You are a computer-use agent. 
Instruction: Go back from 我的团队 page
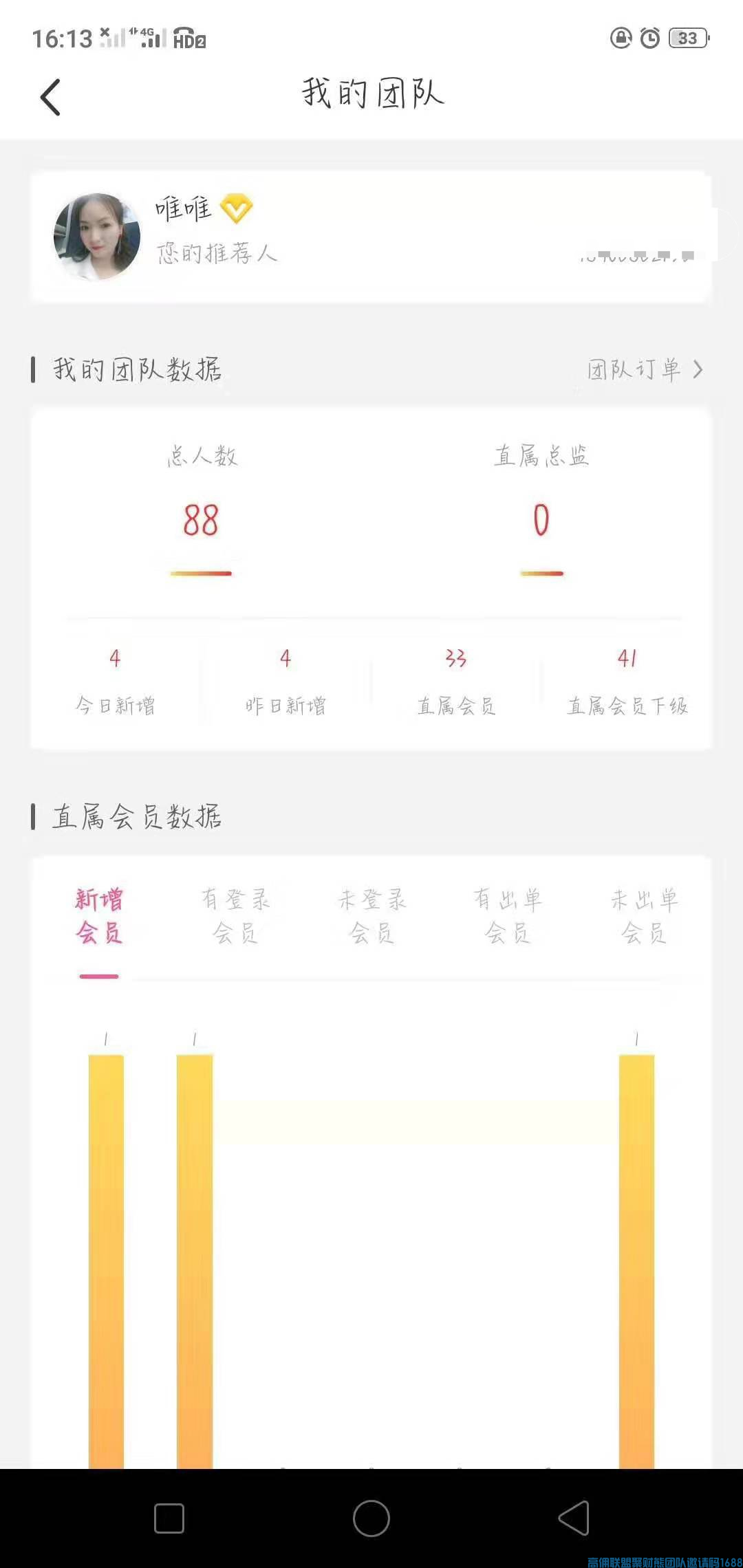coord(50,97)
